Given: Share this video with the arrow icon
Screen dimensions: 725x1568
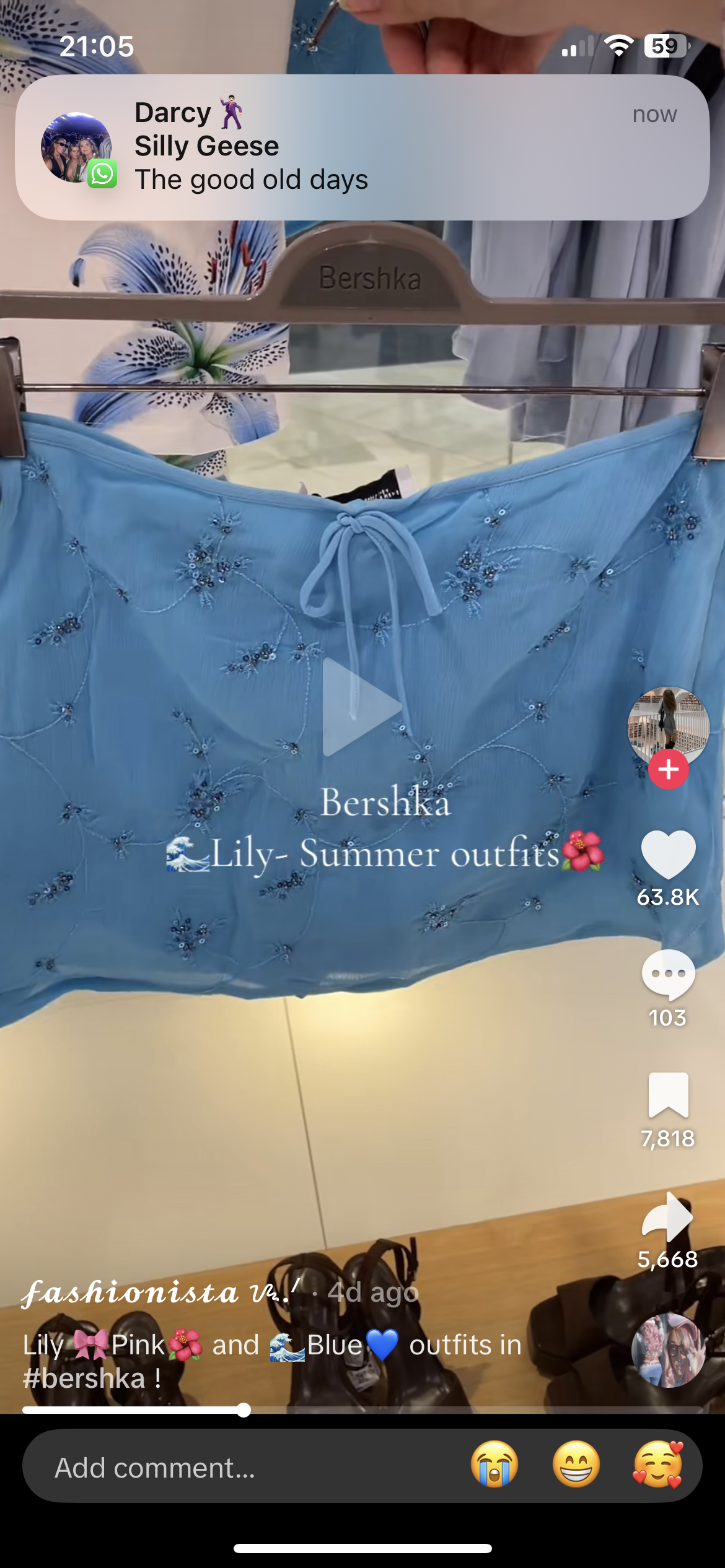Looking at the screenshot, I should click(x=668, y=1217).
